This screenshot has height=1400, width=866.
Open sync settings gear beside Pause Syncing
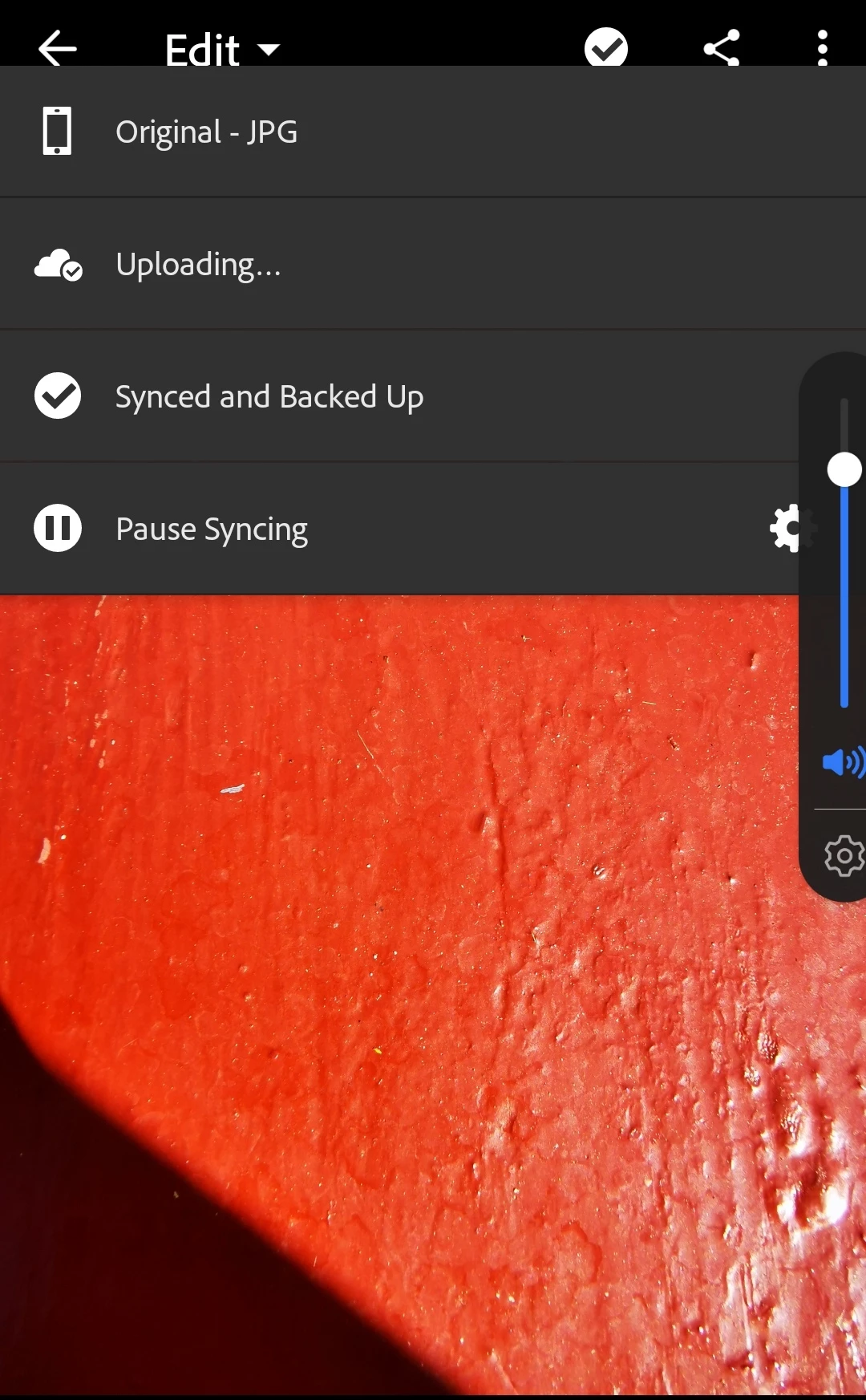[787, 528]
